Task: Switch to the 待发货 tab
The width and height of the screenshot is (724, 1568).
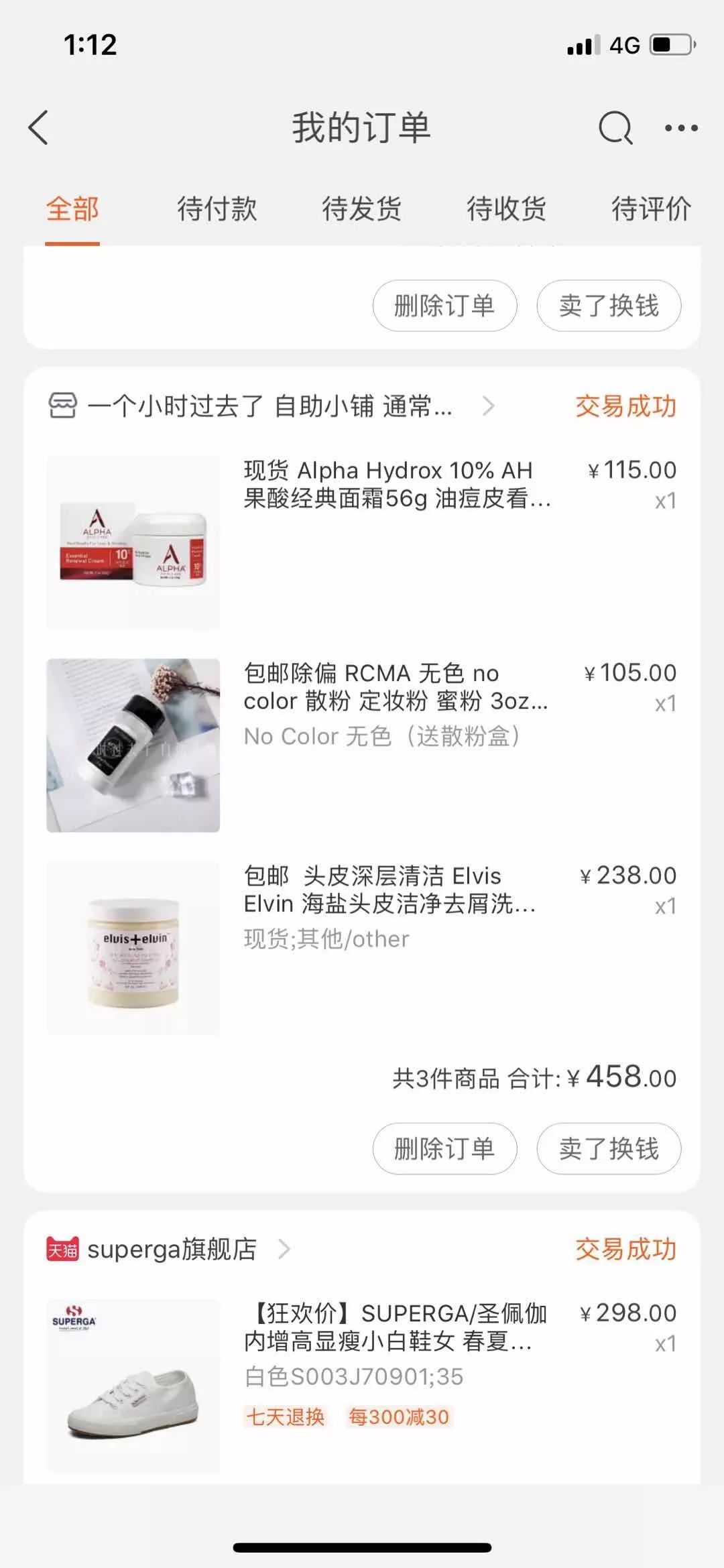Action: pos(361,208)
